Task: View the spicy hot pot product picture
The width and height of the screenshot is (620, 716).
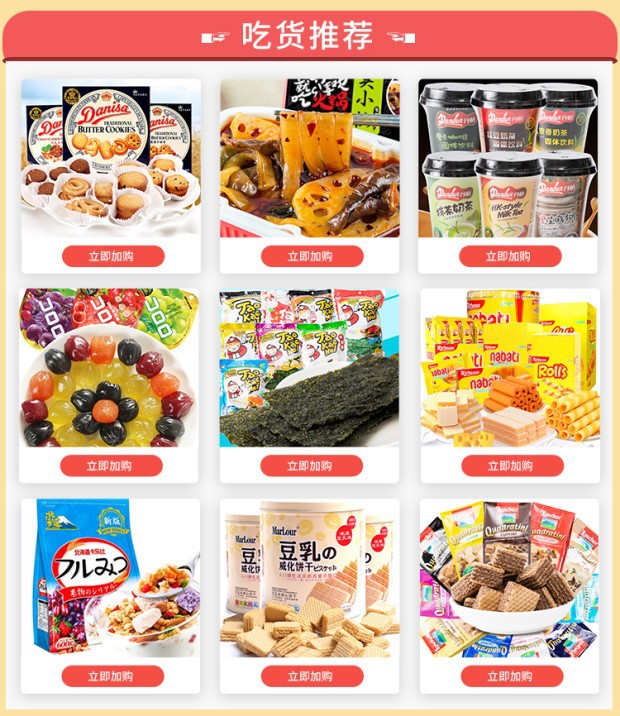Action: 310,158
